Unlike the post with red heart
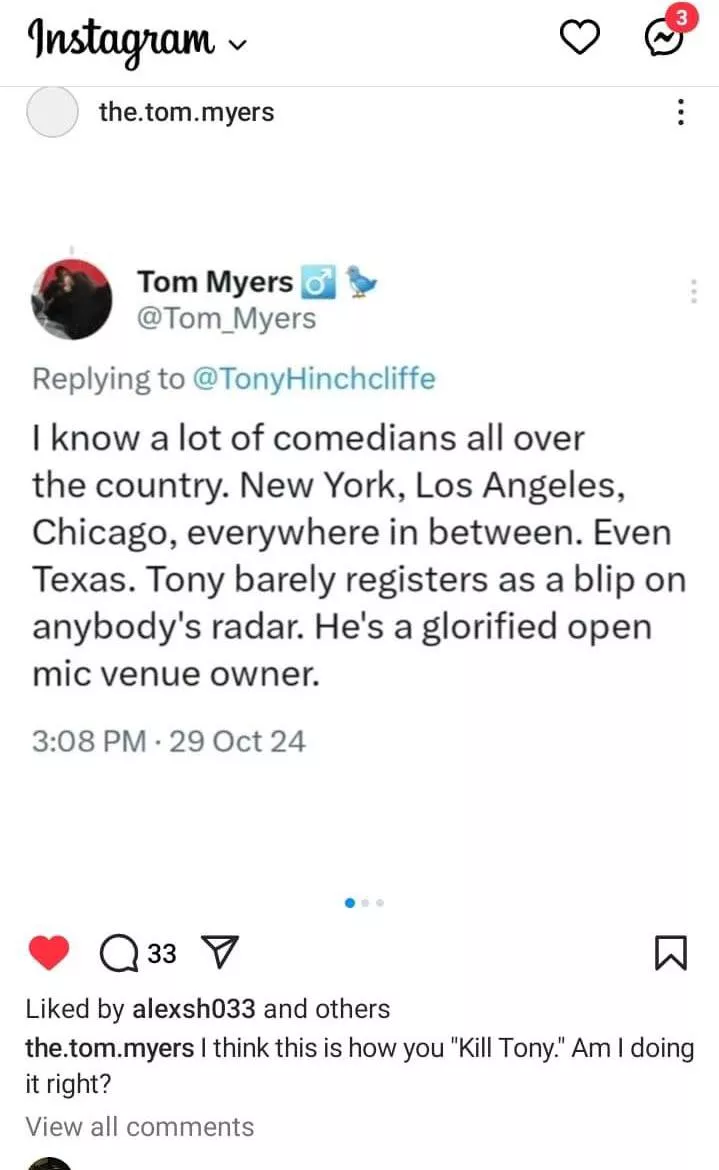The height and width of the screenshot is (1170, 719). [x=48, y=954]
